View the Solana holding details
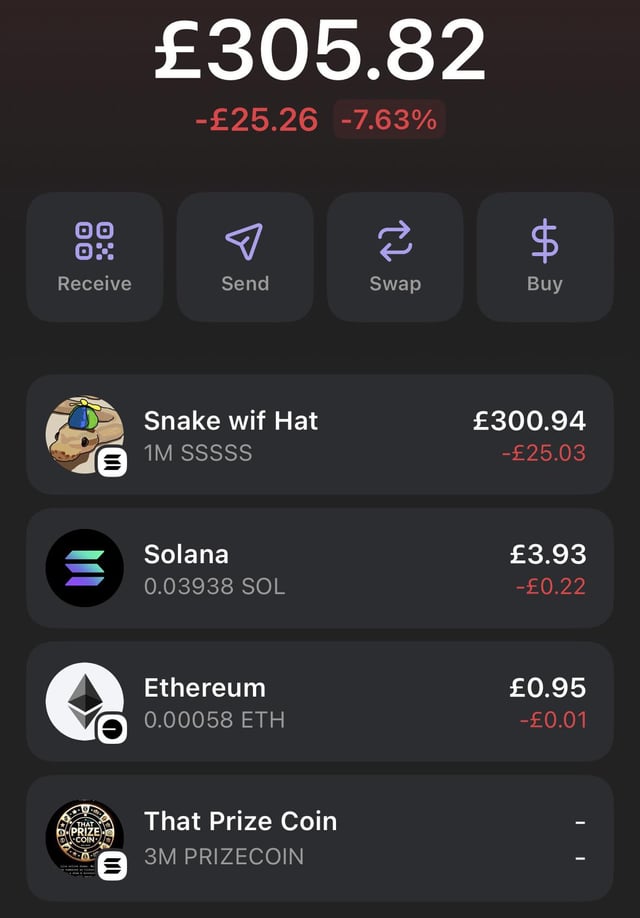The image size is (640, 918). 319,569
